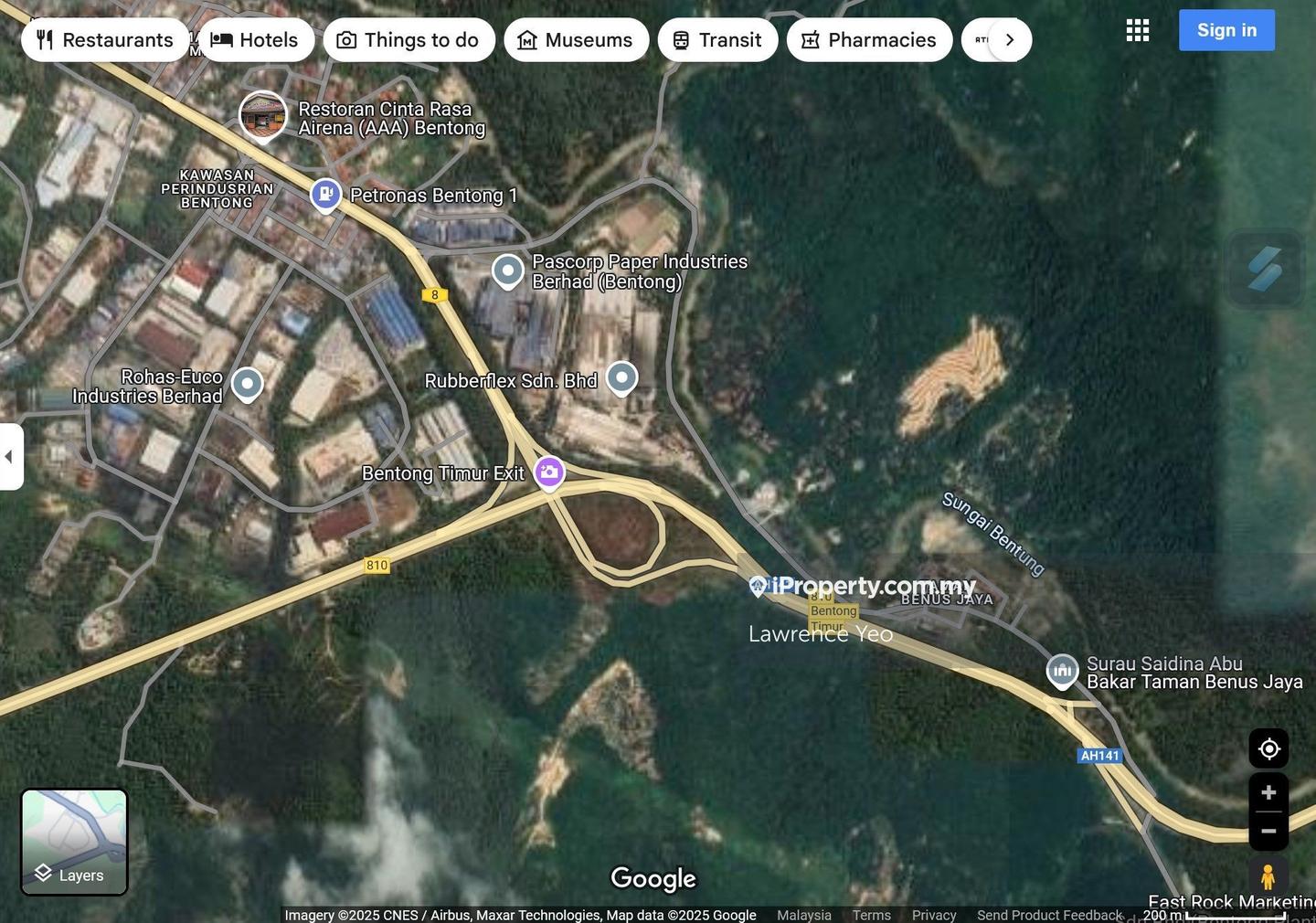Viewport: 1316px width, 923px height.
Task: Activate the Street View pegman
Action: [1268, 876]
